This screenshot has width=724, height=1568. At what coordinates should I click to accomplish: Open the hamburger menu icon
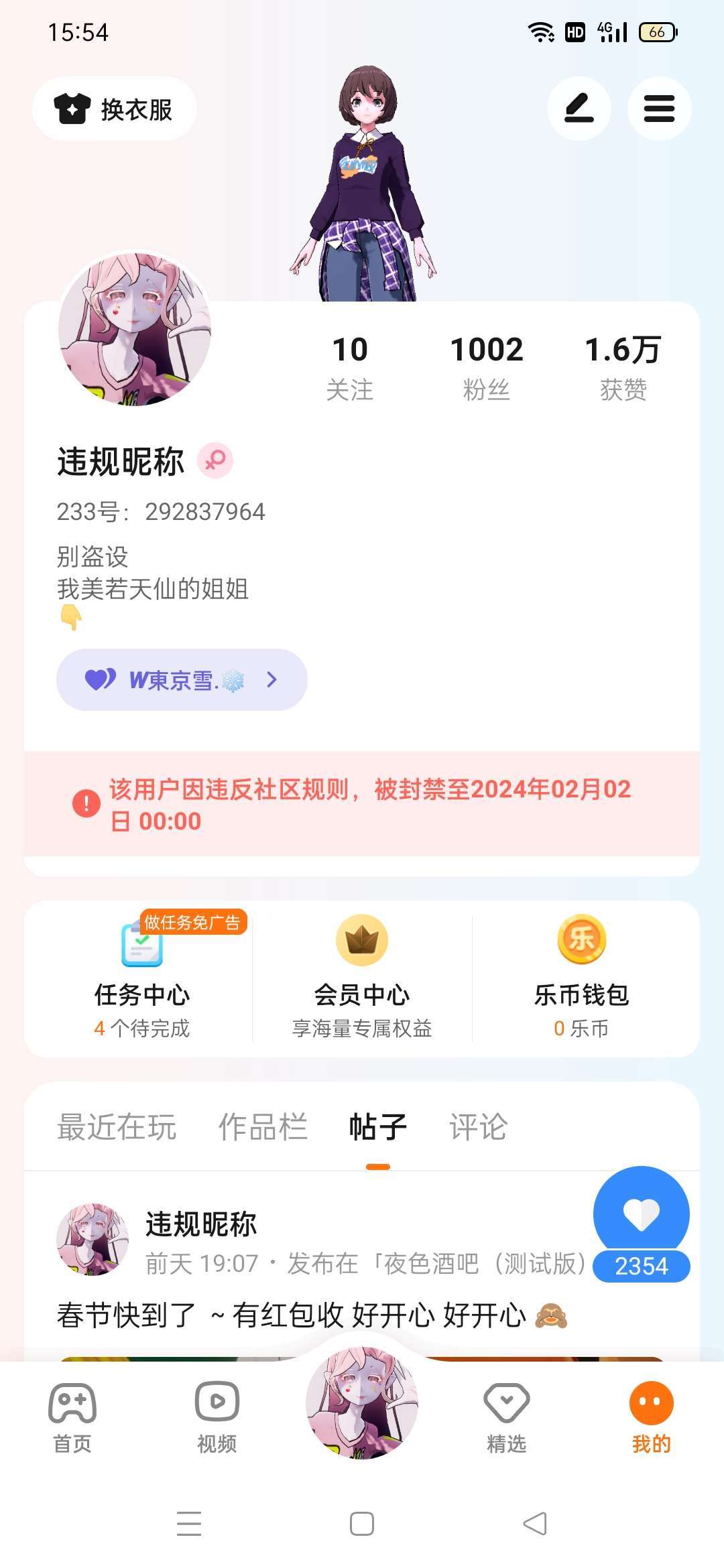click(659, 109)
